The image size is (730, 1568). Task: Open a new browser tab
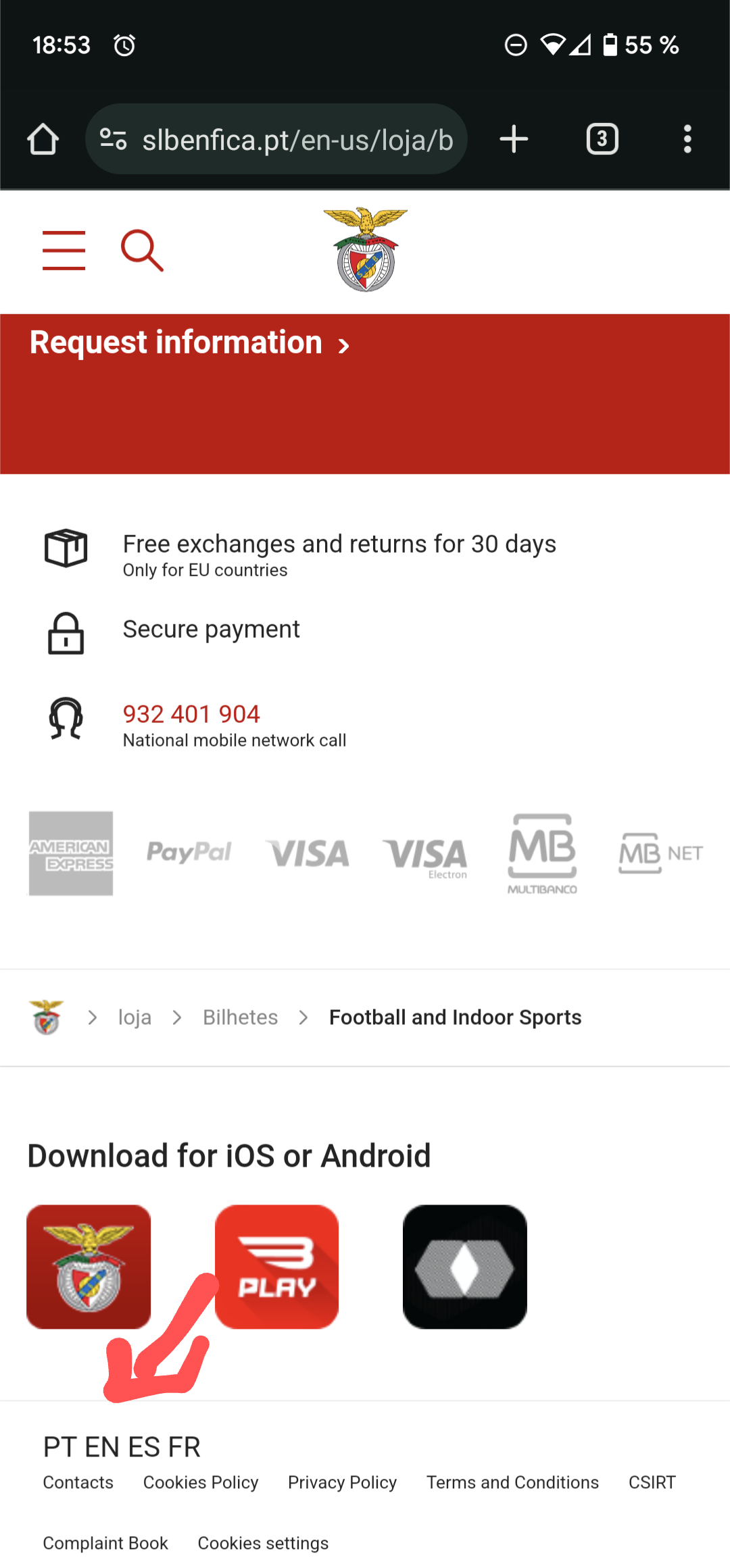(514, 139)
